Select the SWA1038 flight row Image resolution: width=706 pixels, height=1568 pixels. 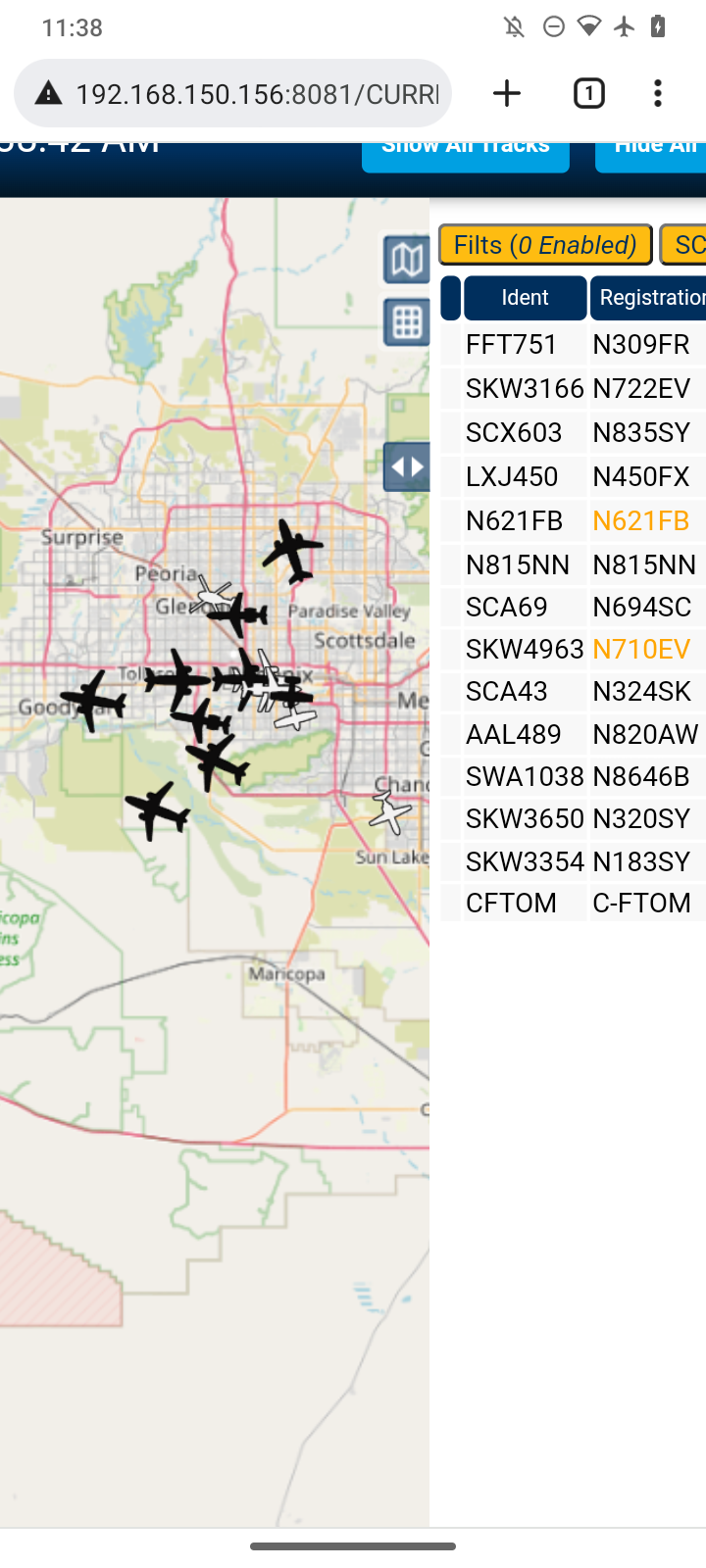click(x=574, y=776)
